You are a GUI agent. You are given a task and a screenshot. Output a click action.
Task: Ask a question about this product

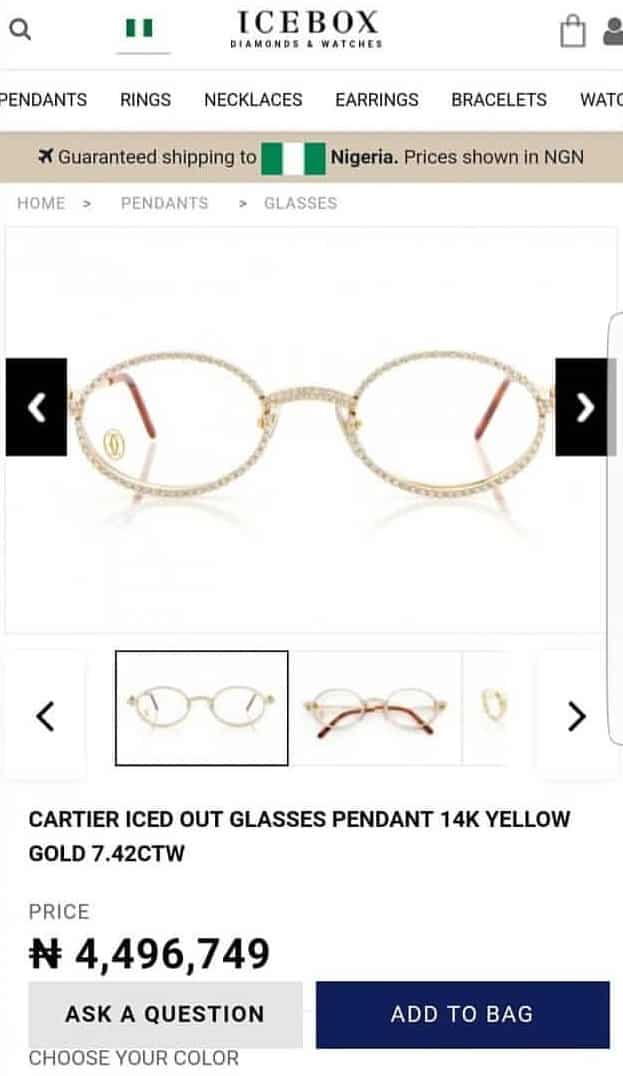[x=165, y=1014]
